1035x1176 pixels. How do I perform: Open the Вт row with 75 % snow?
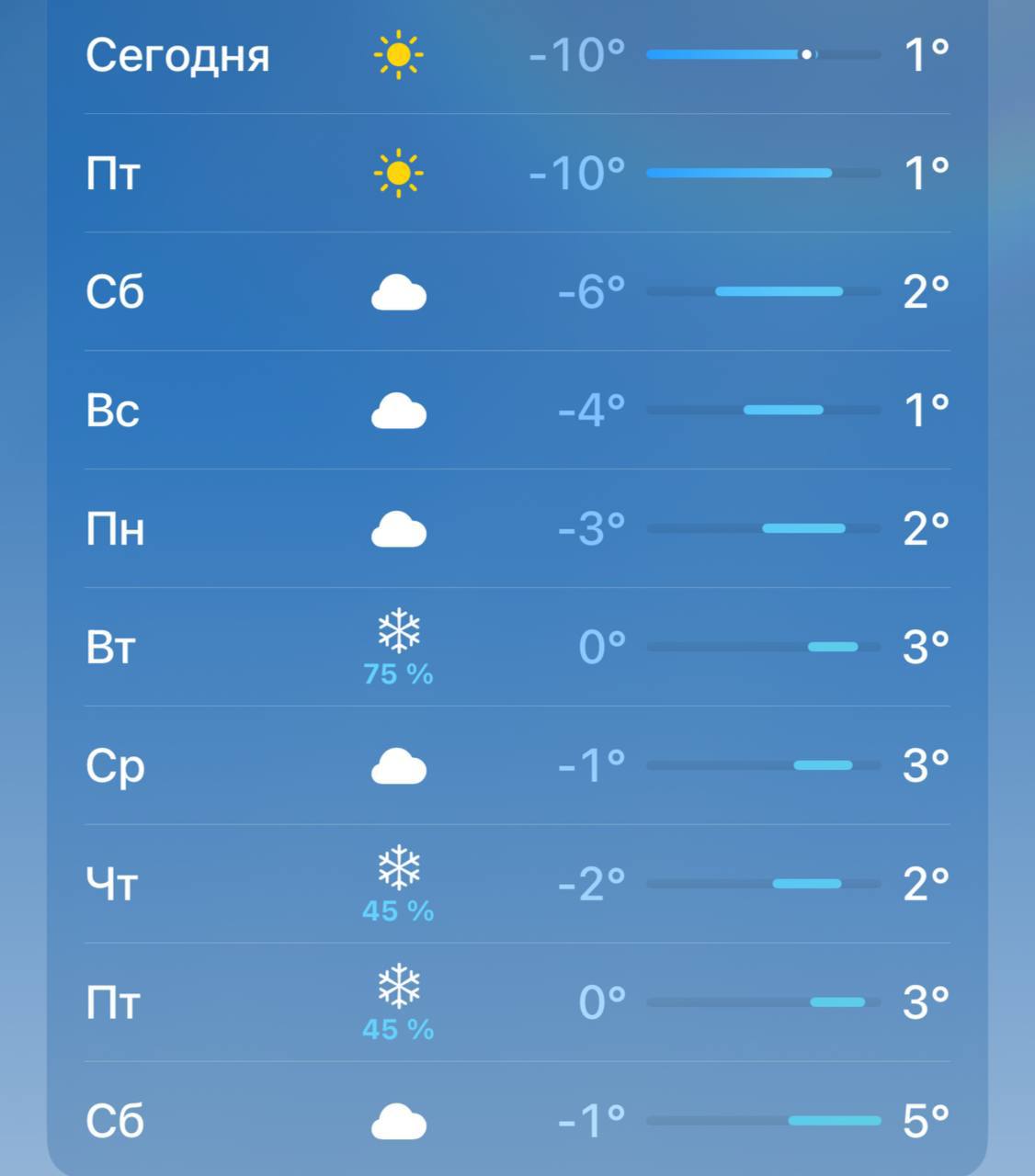517,647
